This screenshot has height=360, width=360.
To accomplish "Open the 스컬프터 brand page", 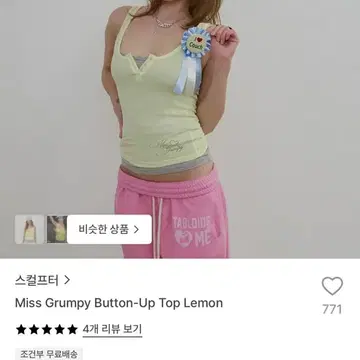I will pyautogui.click(x=43, y=280).
